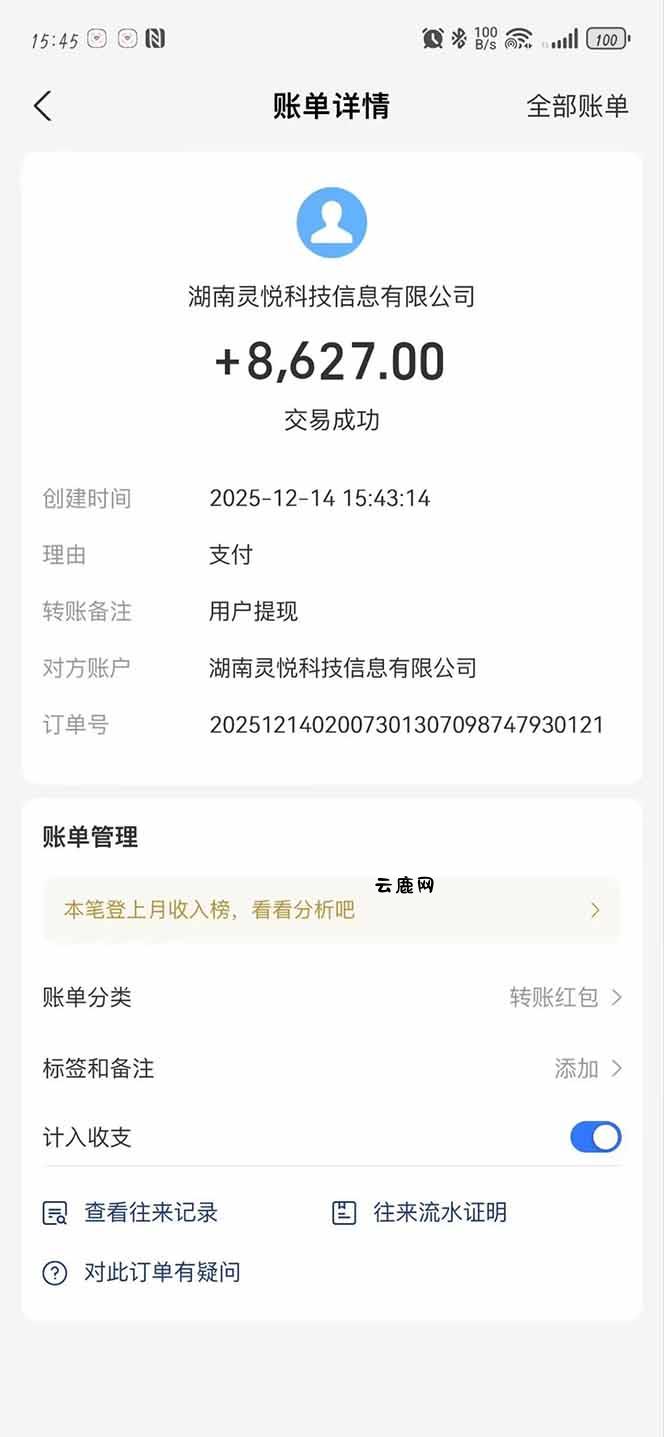Go back from 账单详情 page
This screenshot has height=1437, width=664.
click(x=42, y=106)
